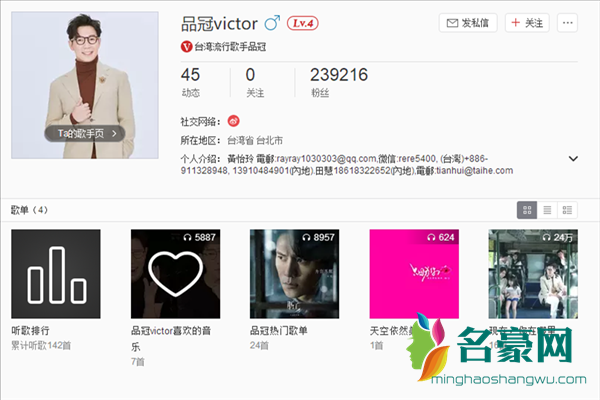Open Ta的歌手页 artist page
This screenshot has width=600, height=400.
pos(85,132)
